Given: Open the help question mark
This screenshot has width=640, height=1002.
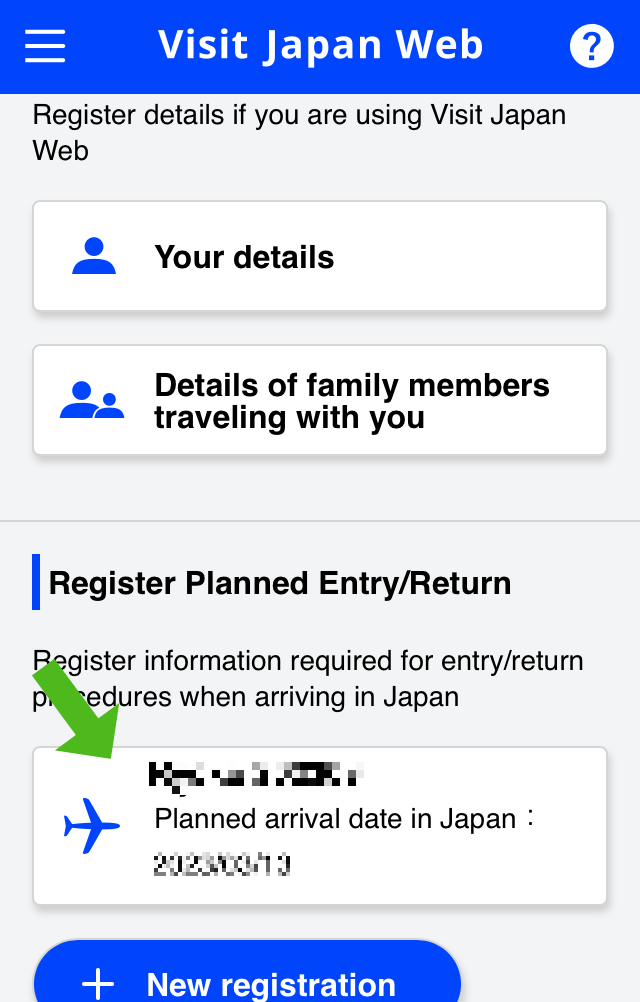Looking at the screenshot, I should tap(591, 46).
